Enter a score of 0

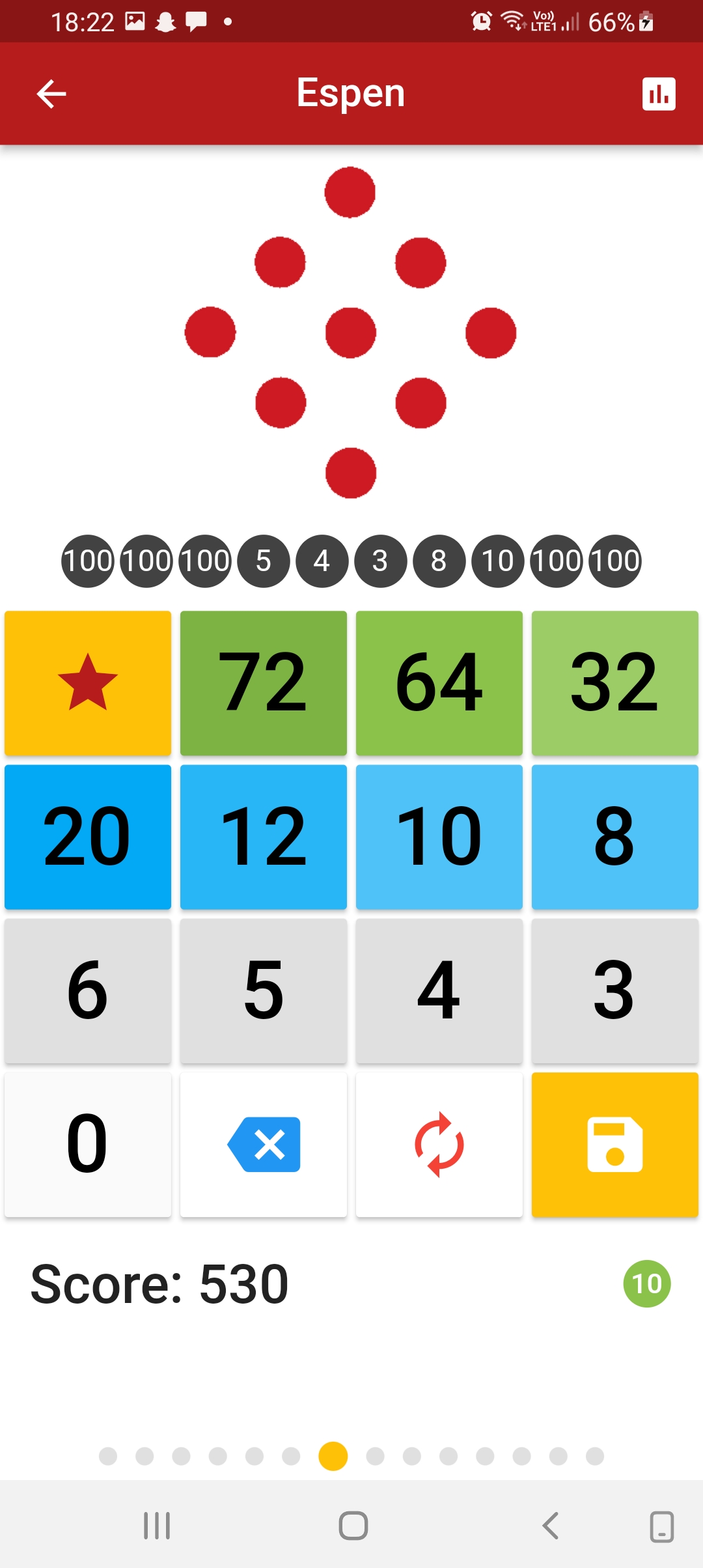pos(88,1144)
